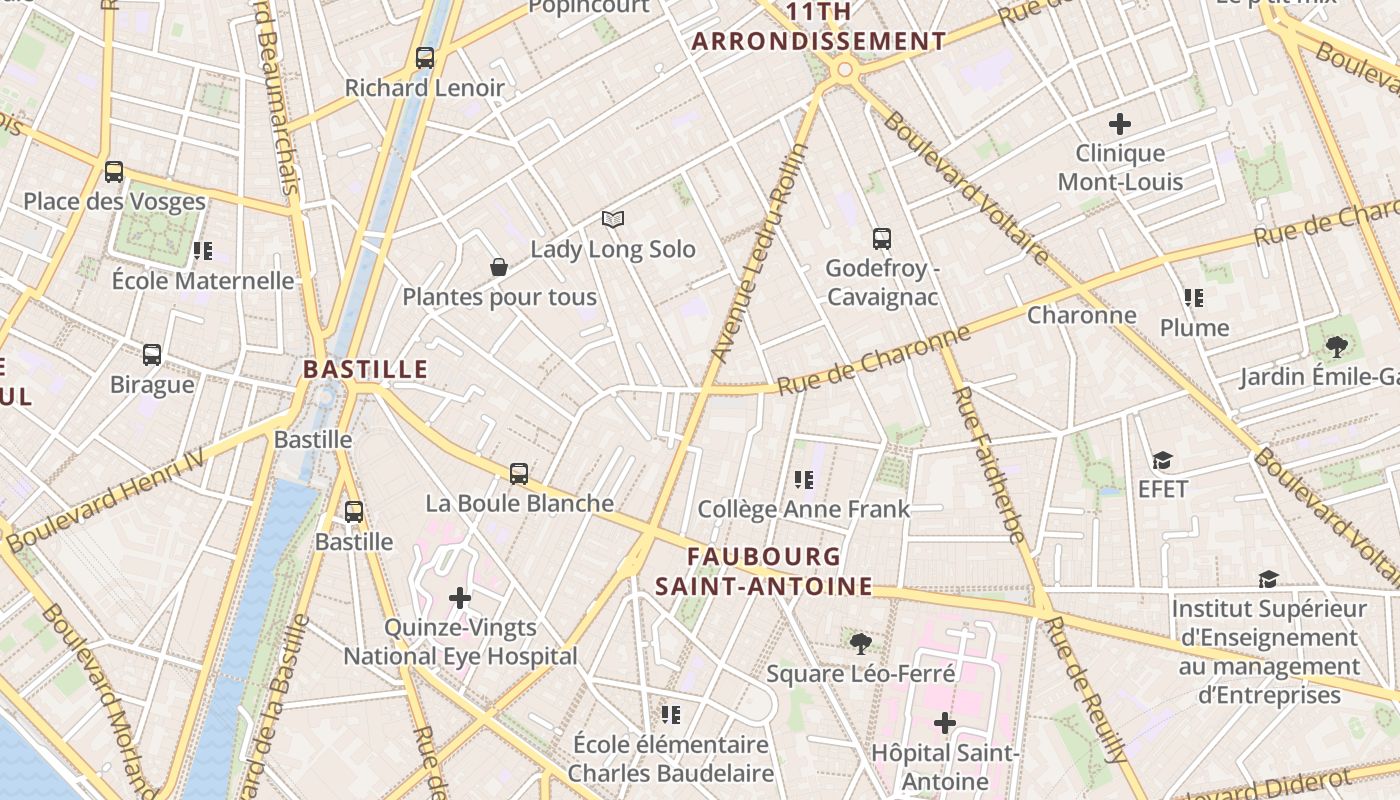This screenshot has width=1400, height=800.
Task: Tap the EFET school marker
Action: [1162, 460]
